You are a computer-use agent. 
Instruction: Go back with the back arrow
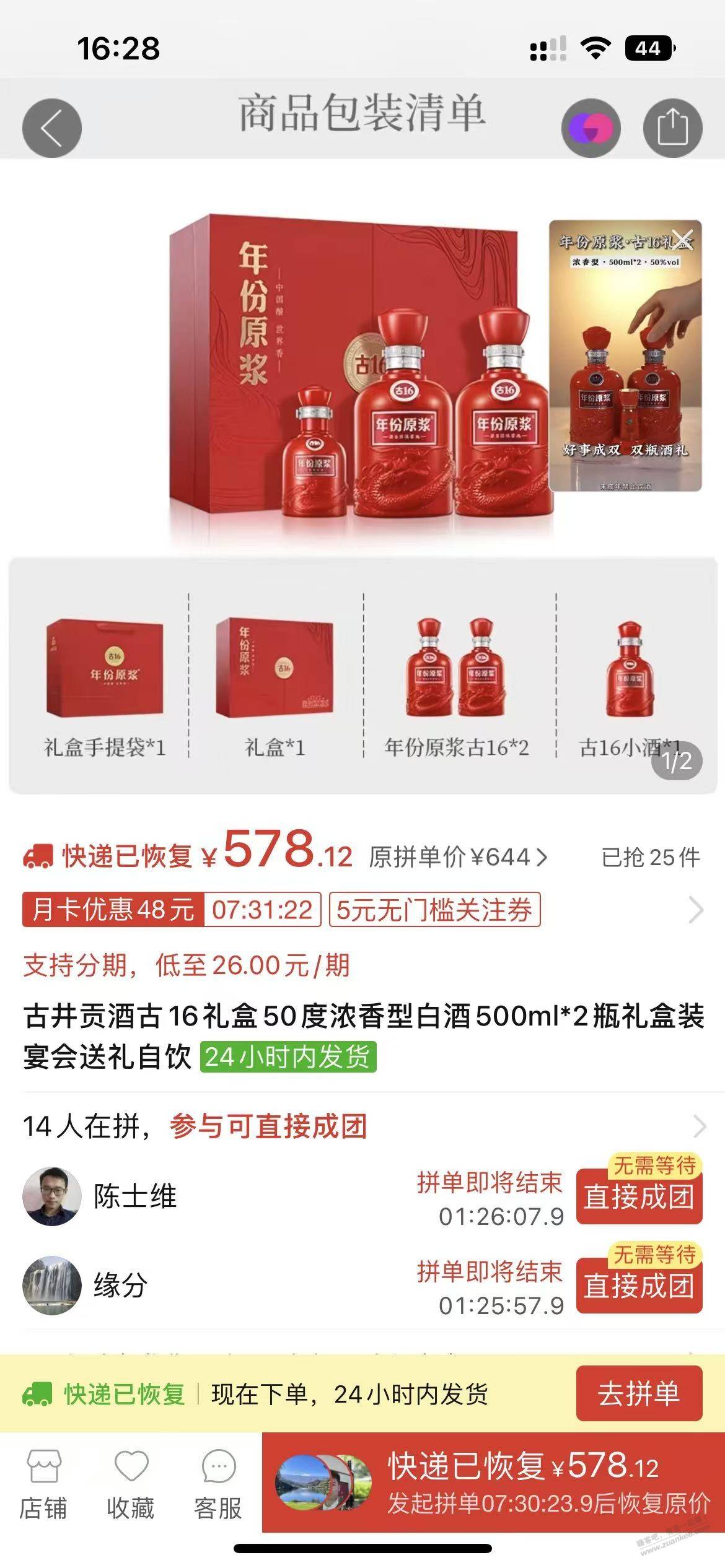pyautogui.click(x=52, y=128)
